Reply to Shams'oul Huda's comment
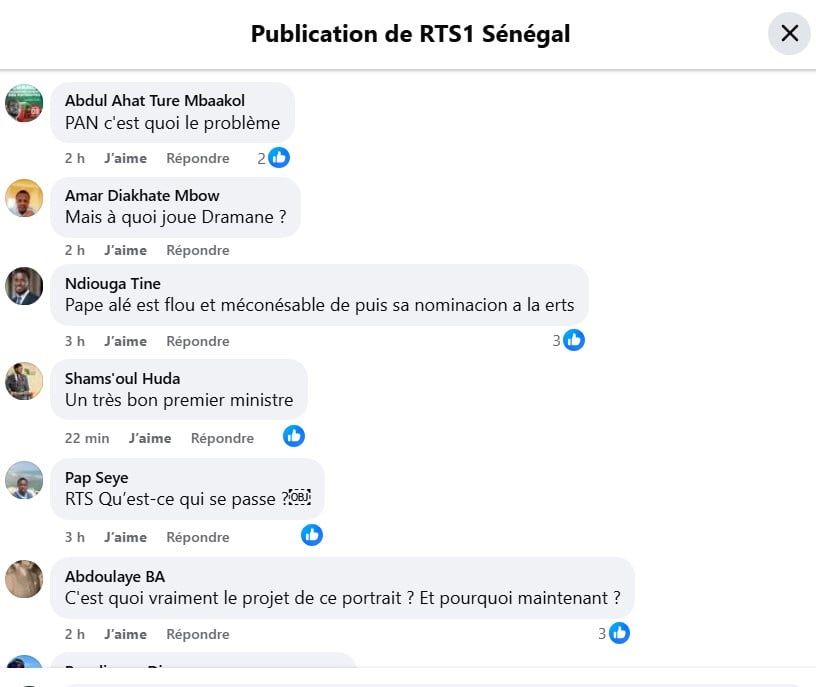 point(222,438)
